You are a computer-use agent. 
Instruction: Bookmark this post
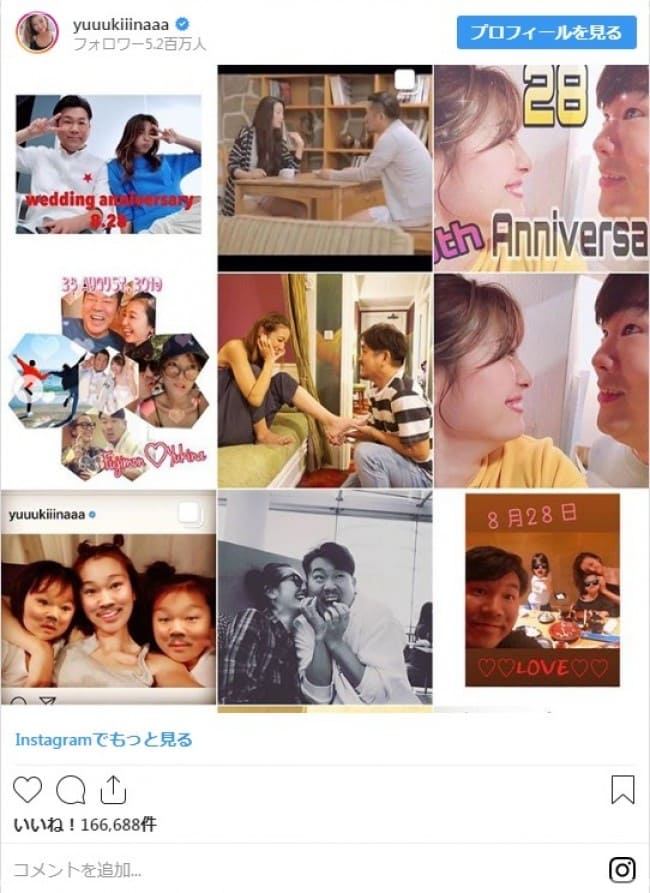point(622,790)
